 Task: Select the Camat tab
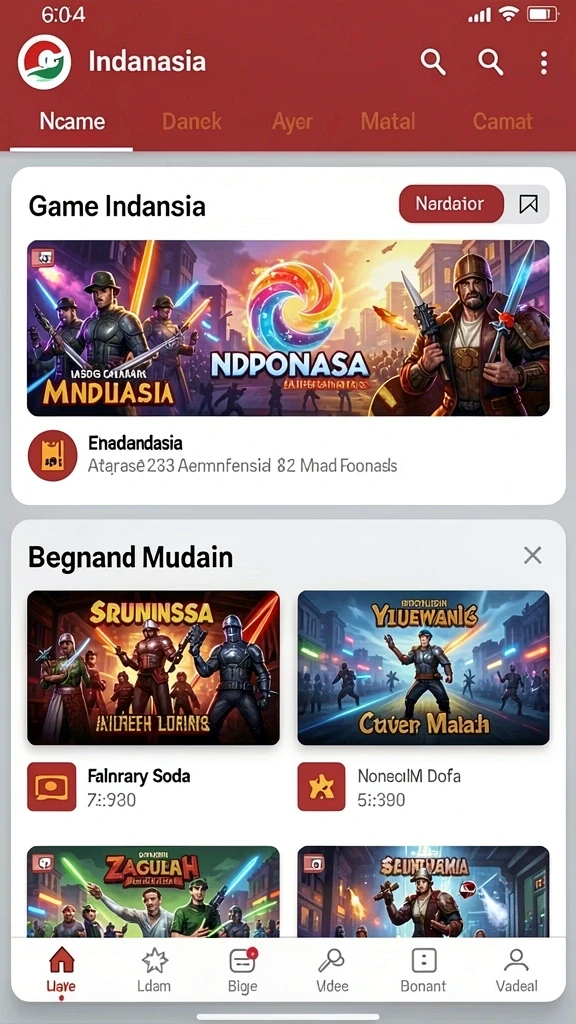tap(502, 121)
